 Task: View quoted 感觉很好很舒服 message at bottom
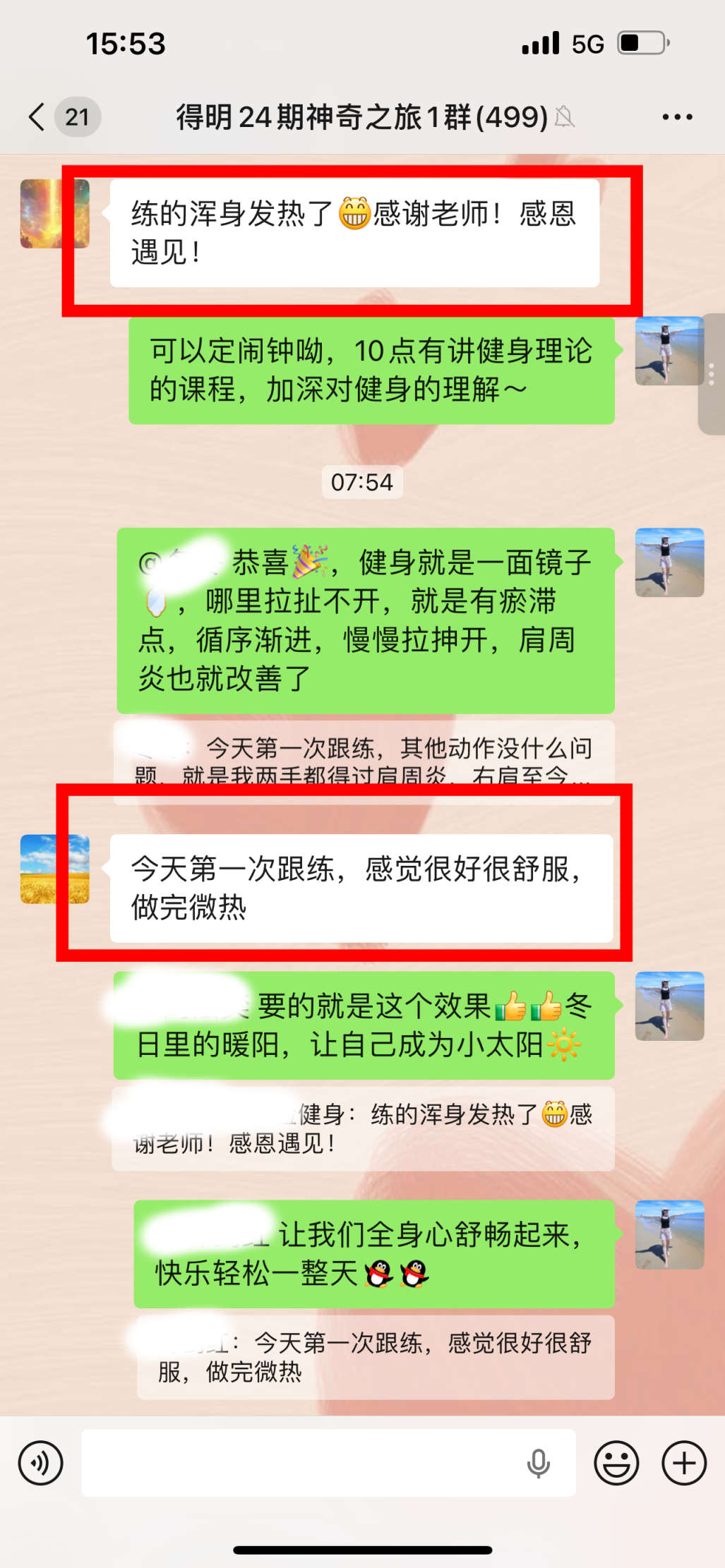(374, 1357)
